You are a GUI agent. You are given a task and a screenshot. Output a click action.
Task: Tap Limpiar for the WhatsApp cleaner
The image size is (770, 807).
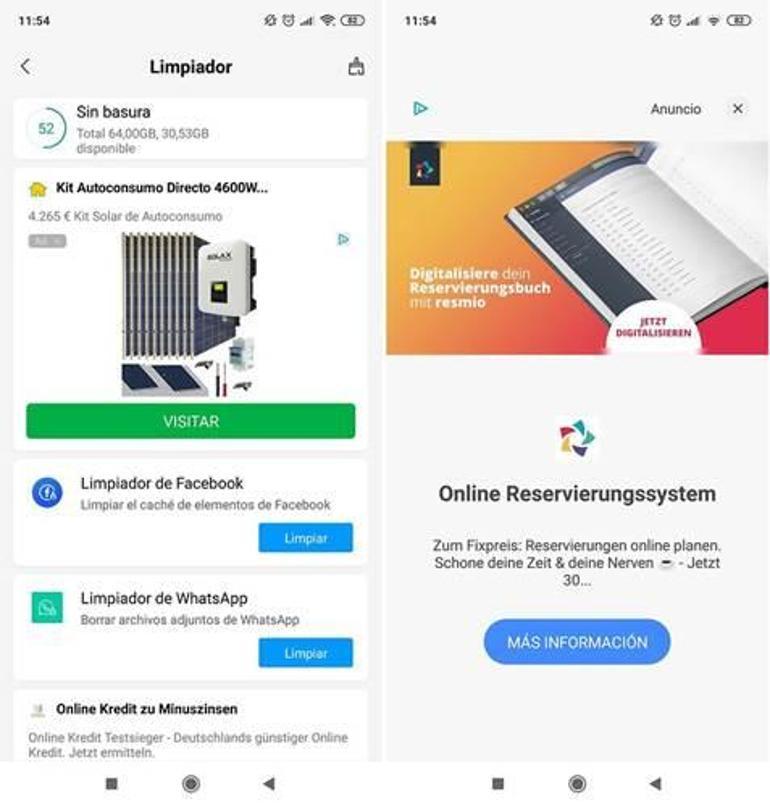click(305, 653)
